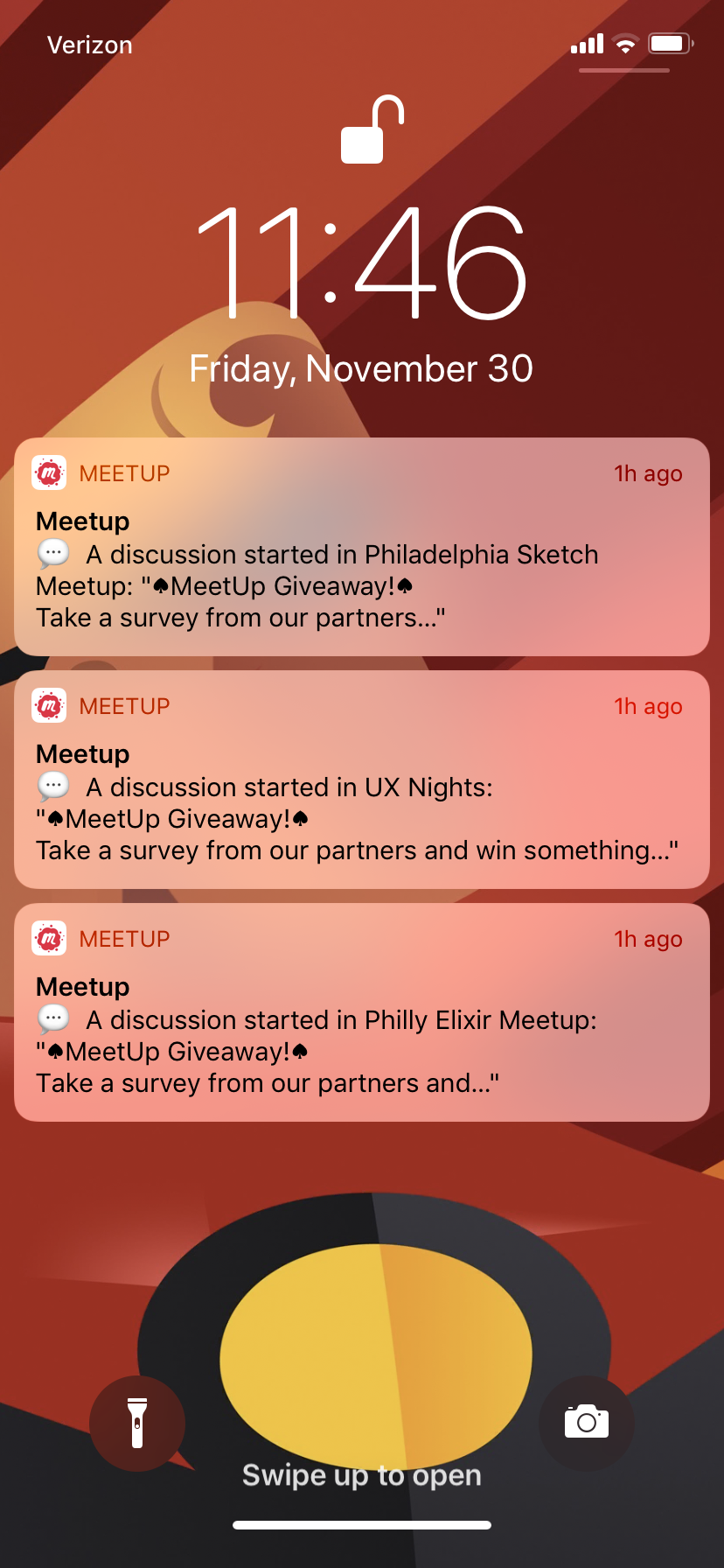This screenshot has width=724, height=1568.
Task: Open the Philly Elixir Meetup notification
Action: pos(362,1012)
